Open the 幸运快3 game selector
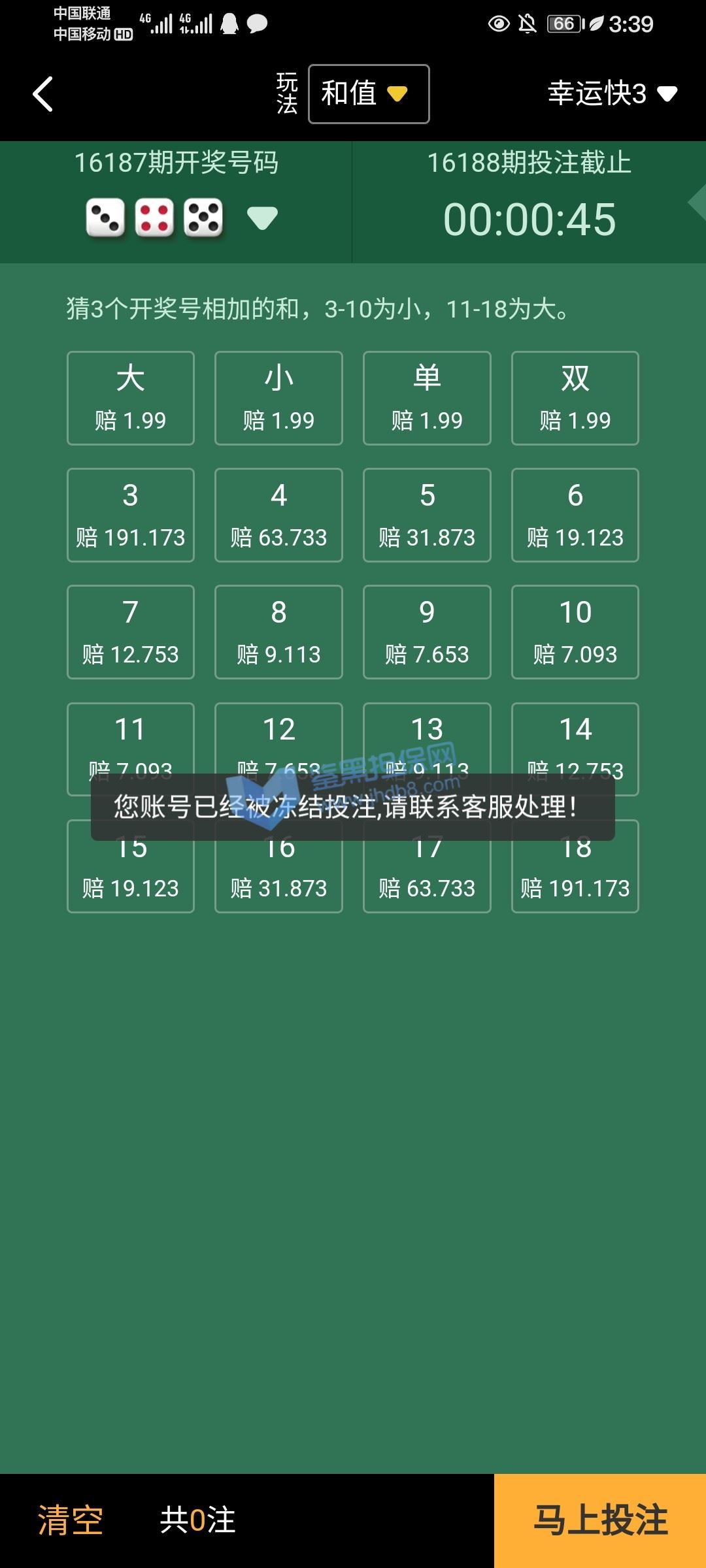The height and width of the screenshot is (1568, 706). pos(613,94)
